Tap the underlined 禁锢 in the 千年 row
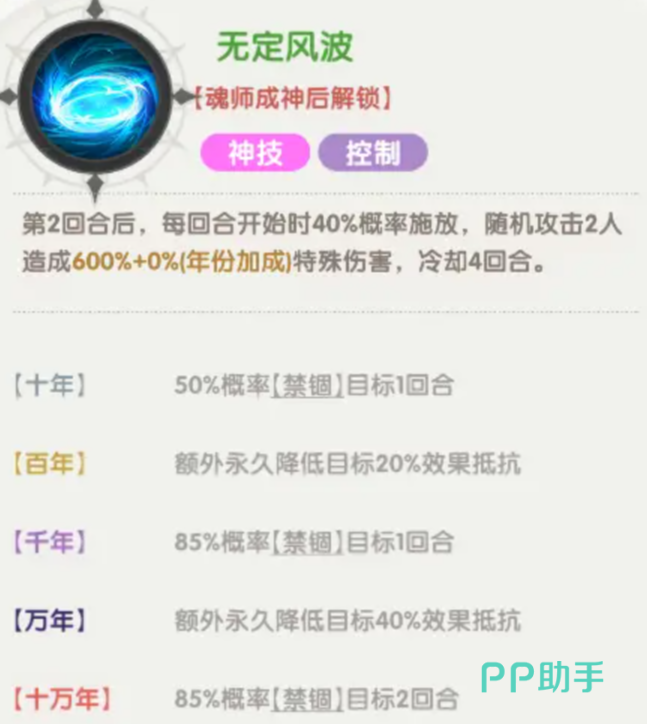 click(308, 543)
